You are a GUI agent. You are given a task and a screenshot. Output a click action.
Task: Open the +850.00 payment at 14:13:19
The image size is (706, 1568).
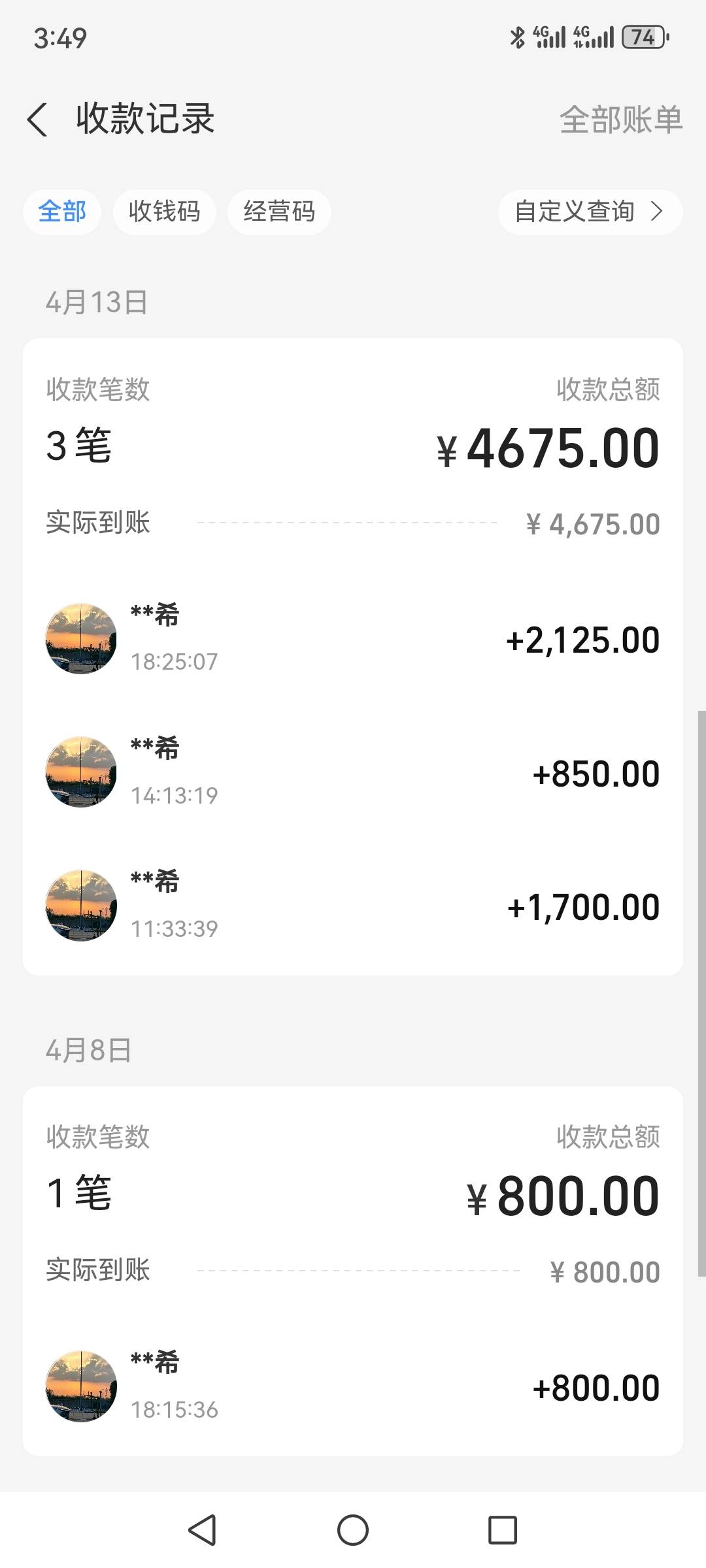click(x=353, y=772)
